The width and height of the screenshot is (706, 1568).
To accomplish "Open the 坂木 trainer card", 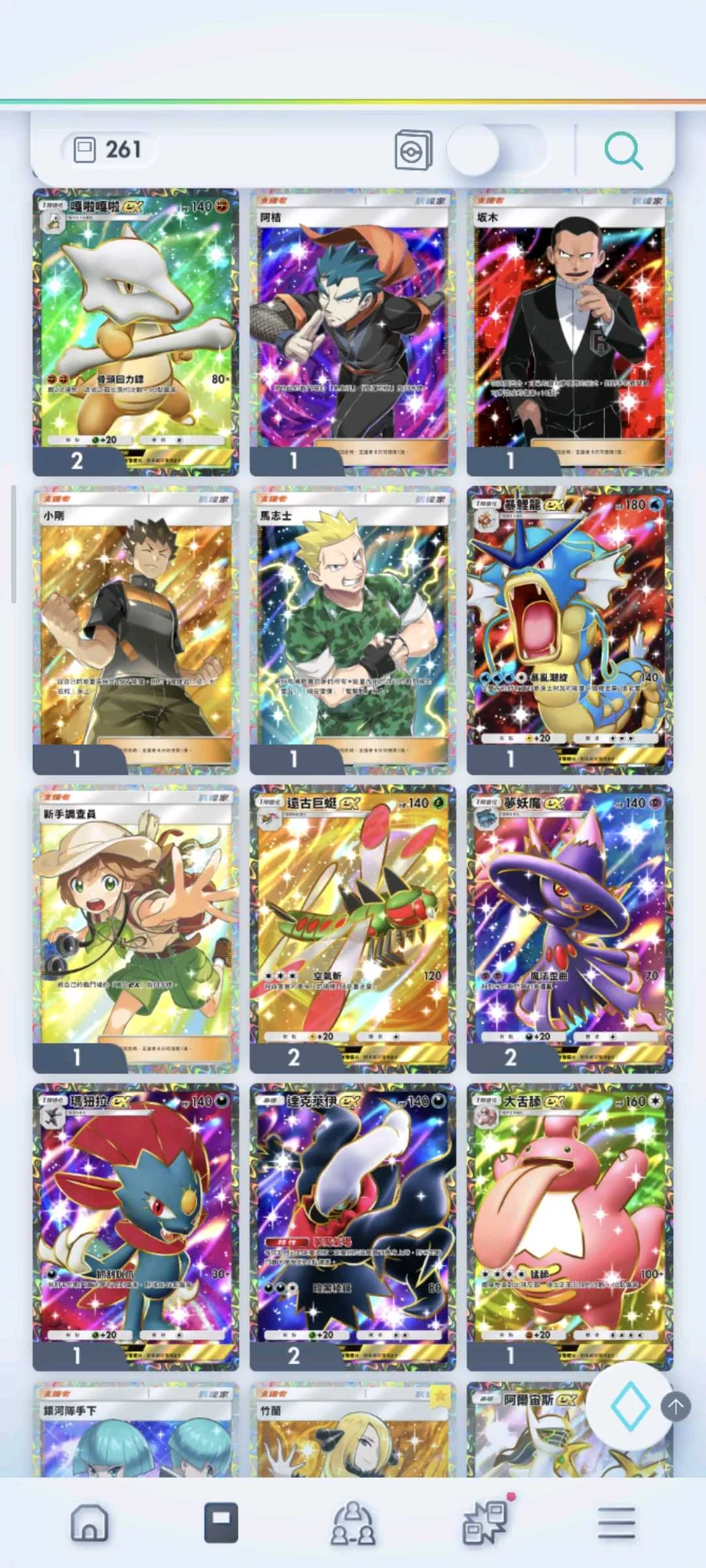I will (x=570, y=329).
